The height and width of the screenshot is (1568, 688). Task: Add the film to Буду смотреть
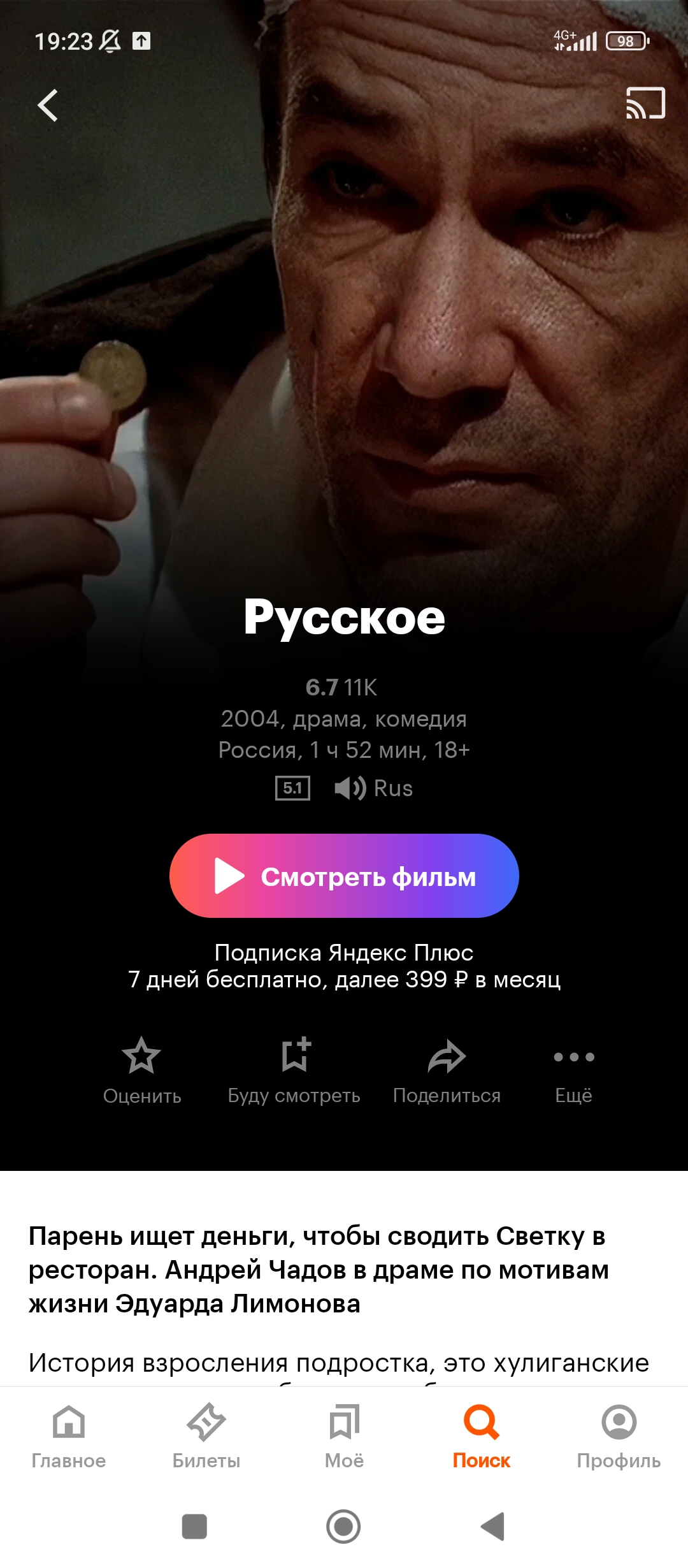(294, 1071)
